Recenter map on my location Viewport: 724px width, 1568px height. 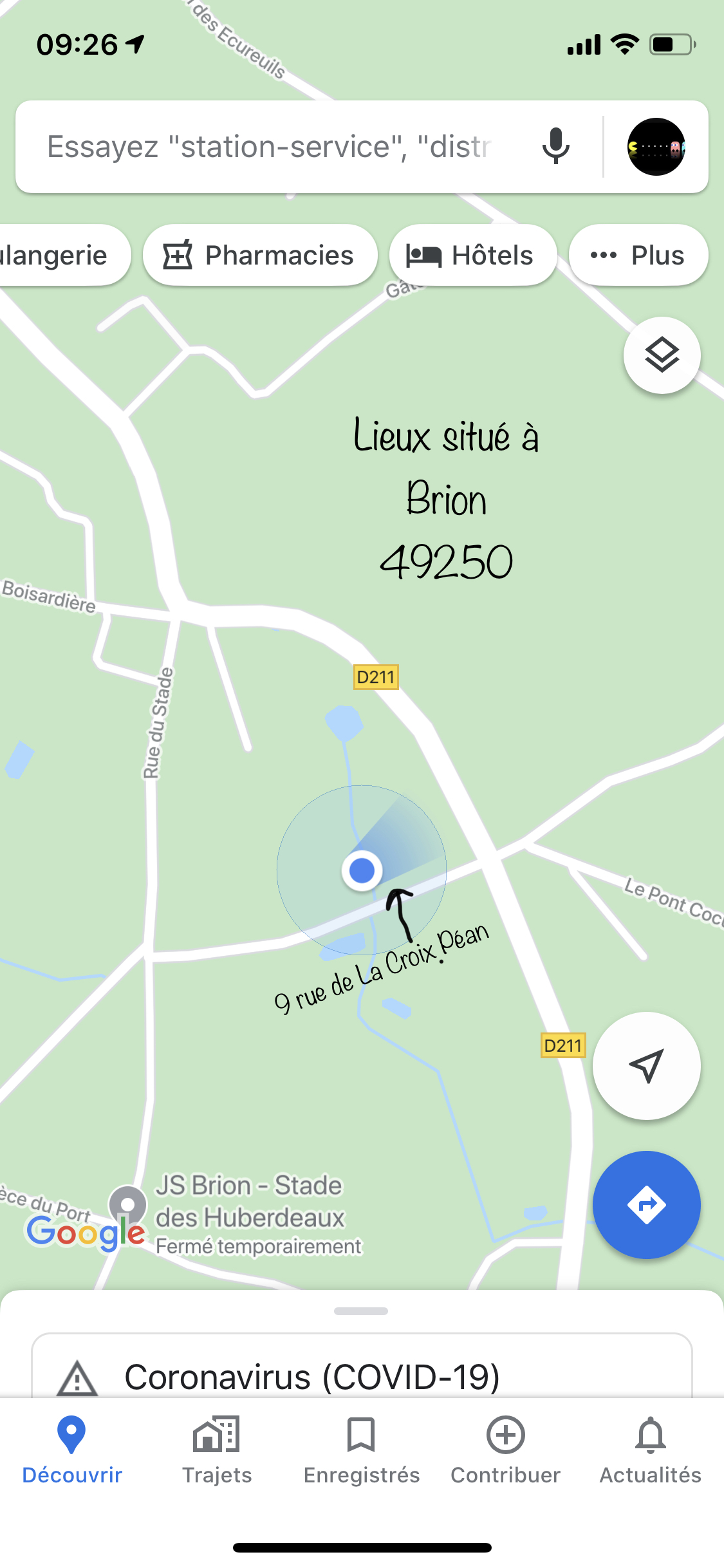[646, 1065]
